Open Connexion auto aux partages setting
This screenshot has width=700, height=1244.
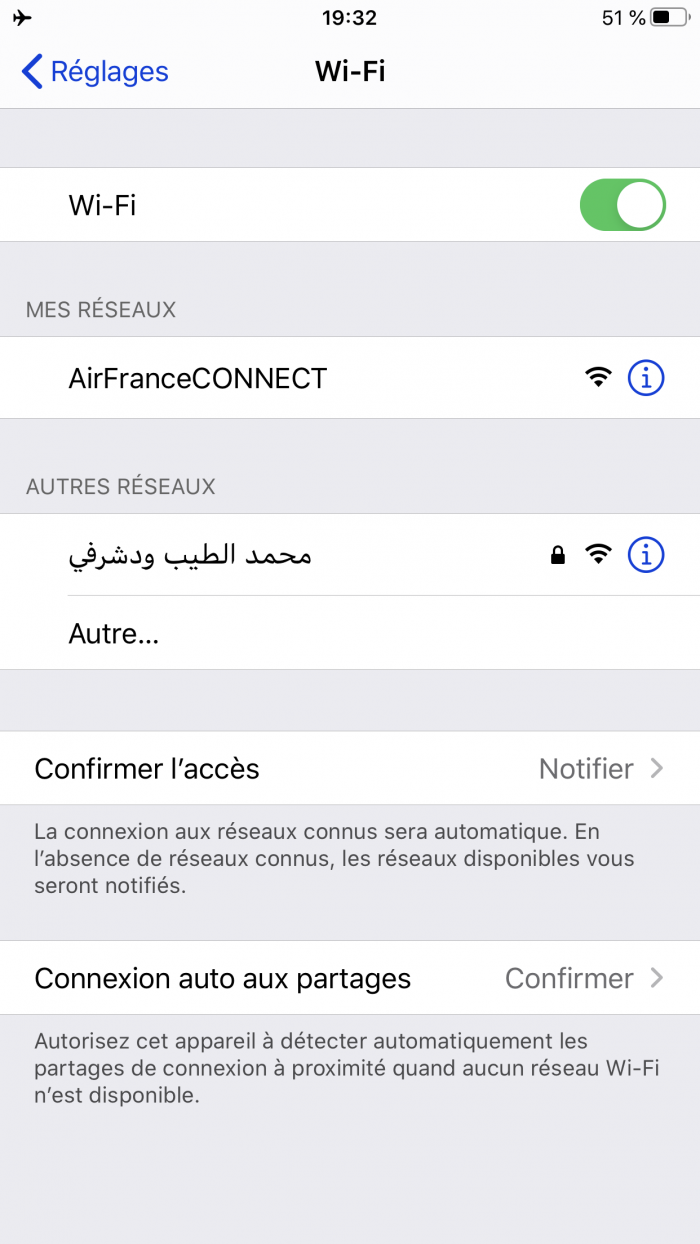pyautogui.click(x=349, y=978)
